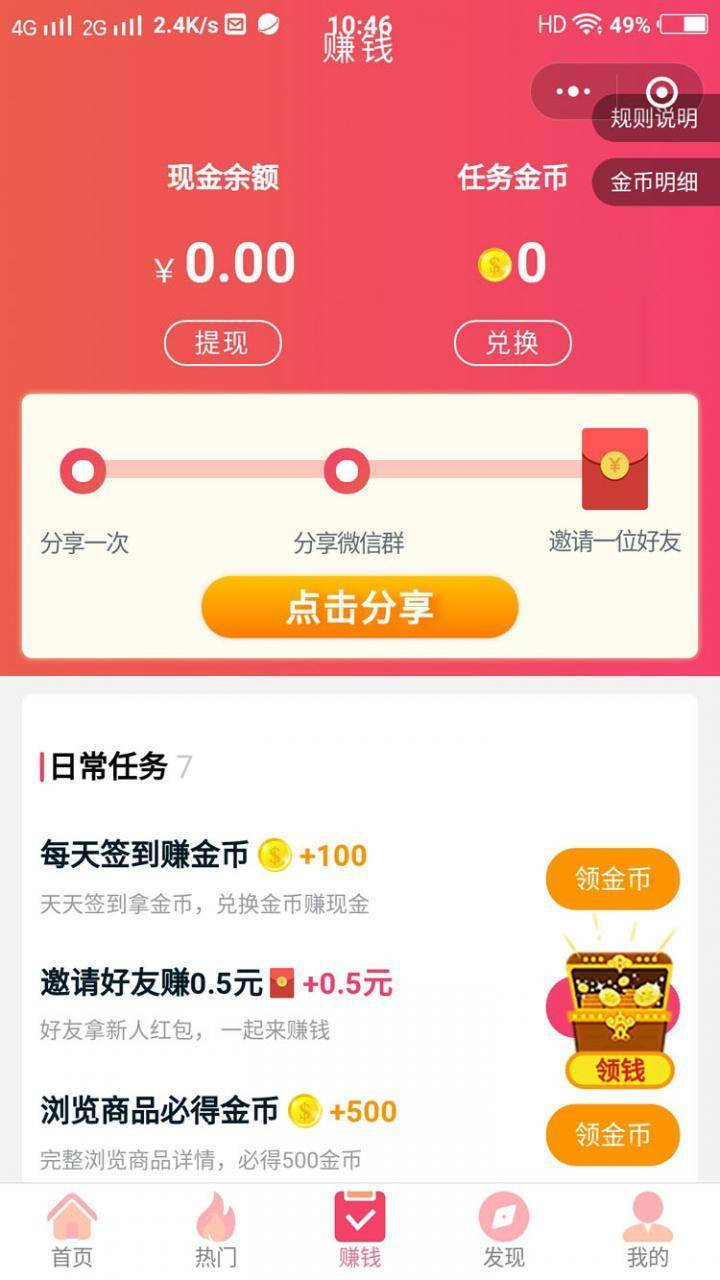The width and height of the screenshot is (720, 1280).
Task: Open the mini program more options menu
Action: point(573,92)
